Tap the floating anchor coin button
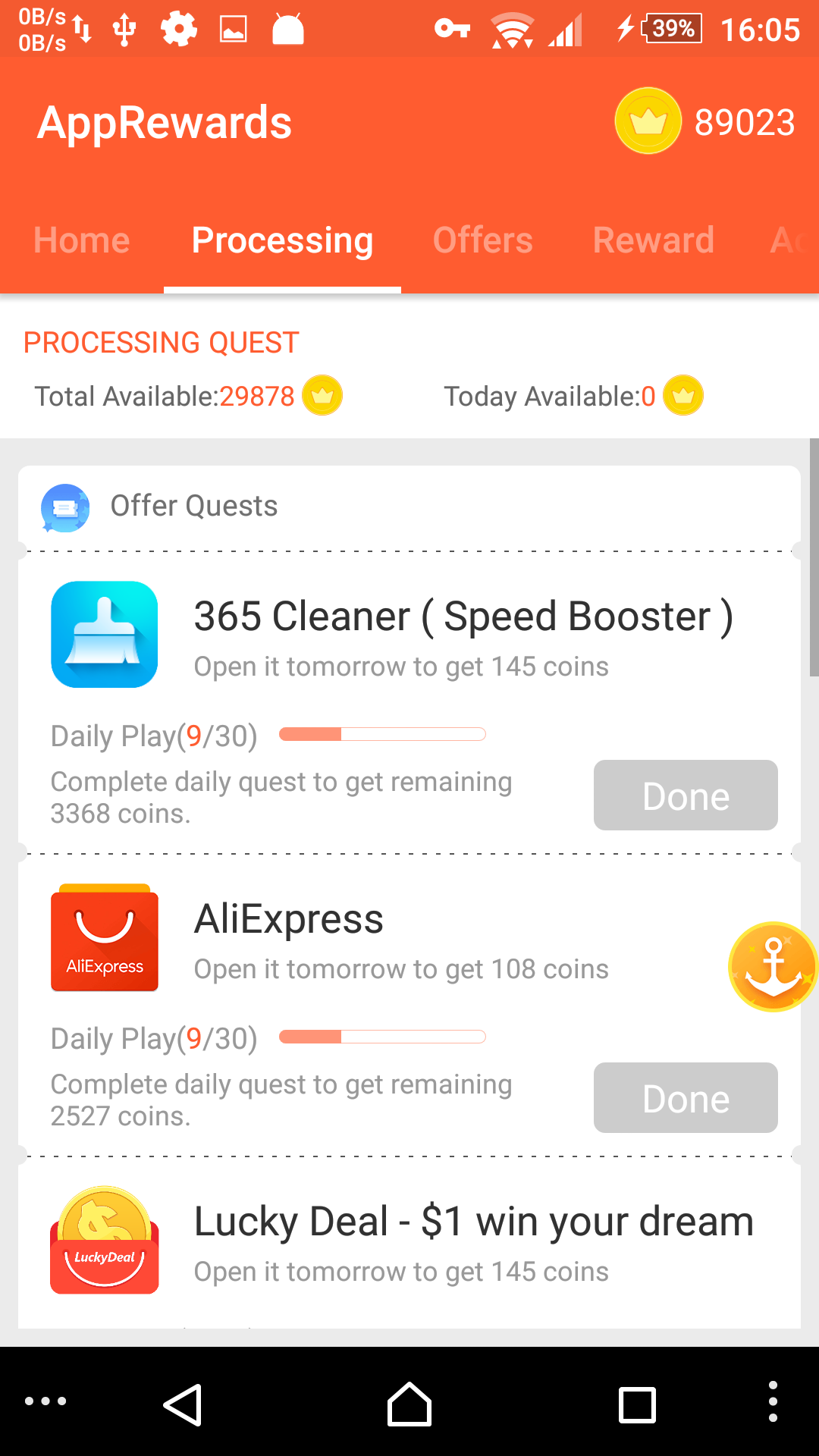The image size is (819, 1456). click(x=773, y=967)
